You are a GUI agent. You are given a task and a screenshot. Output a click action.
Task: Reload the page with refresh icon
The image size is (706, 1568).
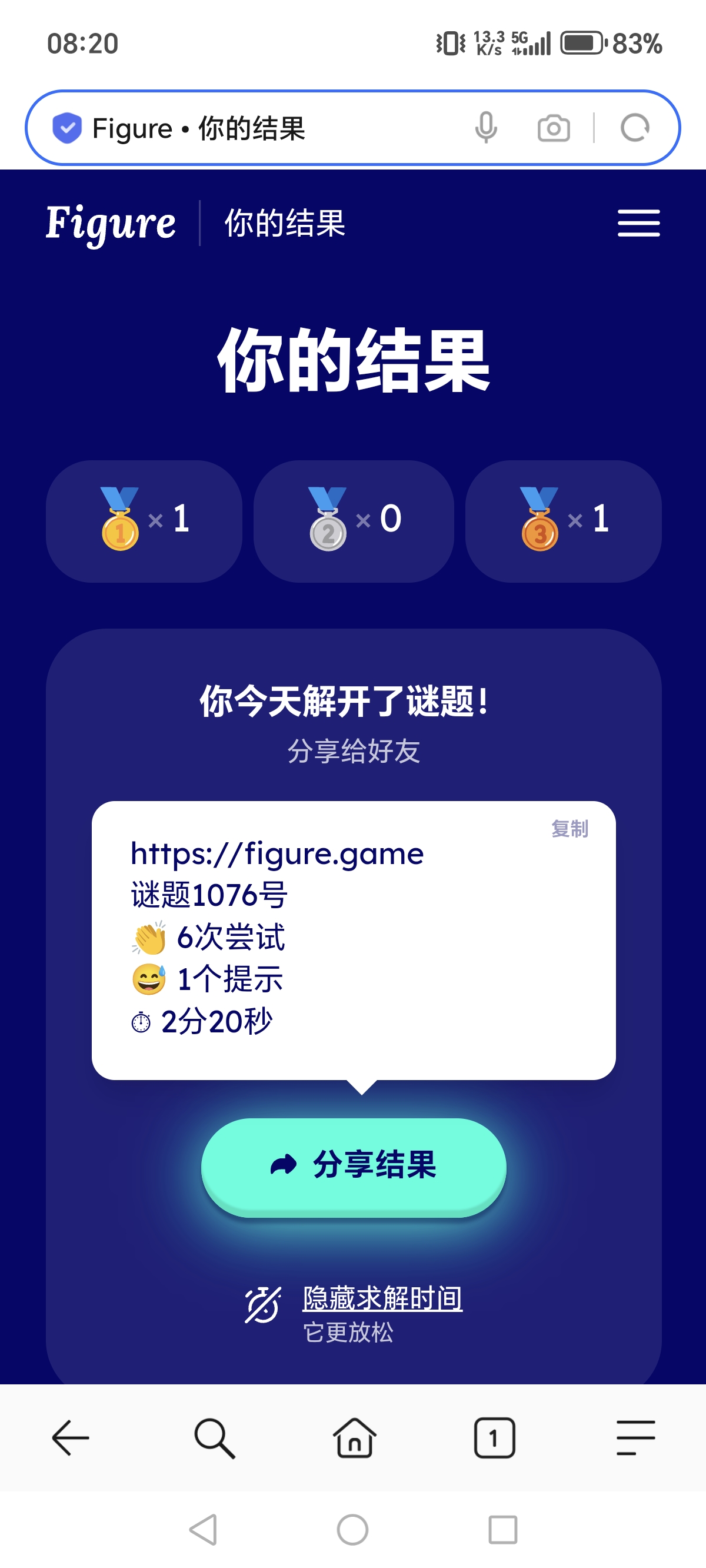(635, 128)
